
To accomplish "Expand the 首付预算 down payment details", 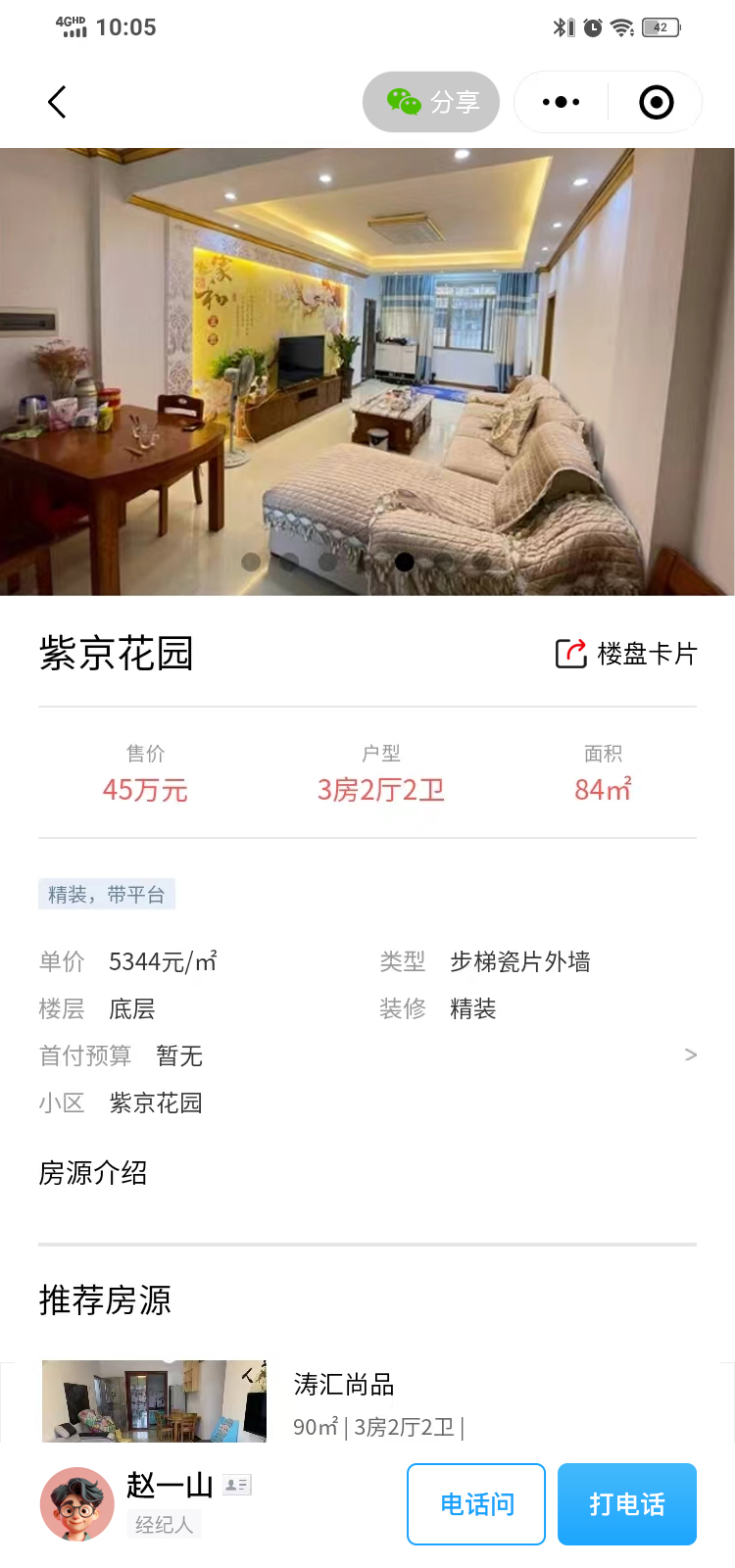I will click(690, 1055).
